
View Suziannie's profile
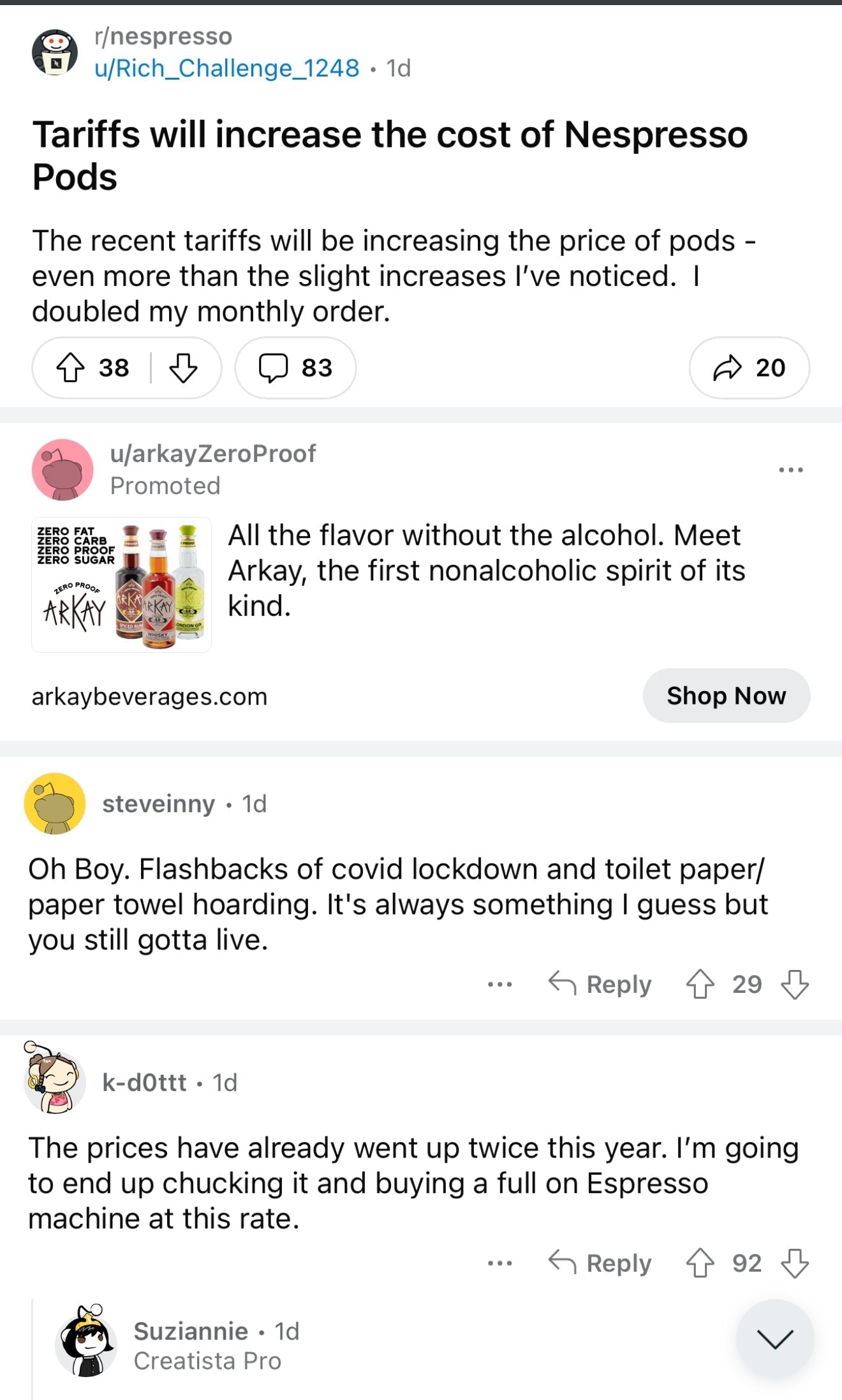click(190, 1331)
